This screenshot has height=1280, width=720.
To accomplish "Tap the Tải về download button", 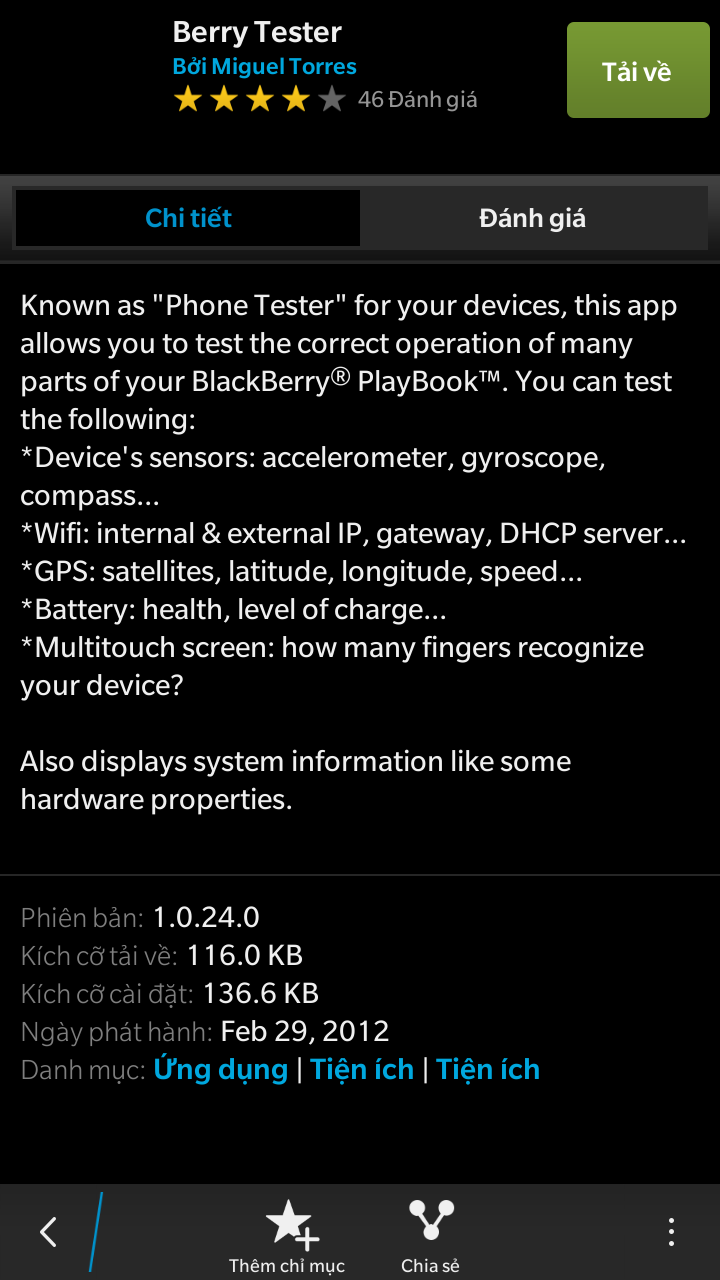I will (x=638, y=71).
